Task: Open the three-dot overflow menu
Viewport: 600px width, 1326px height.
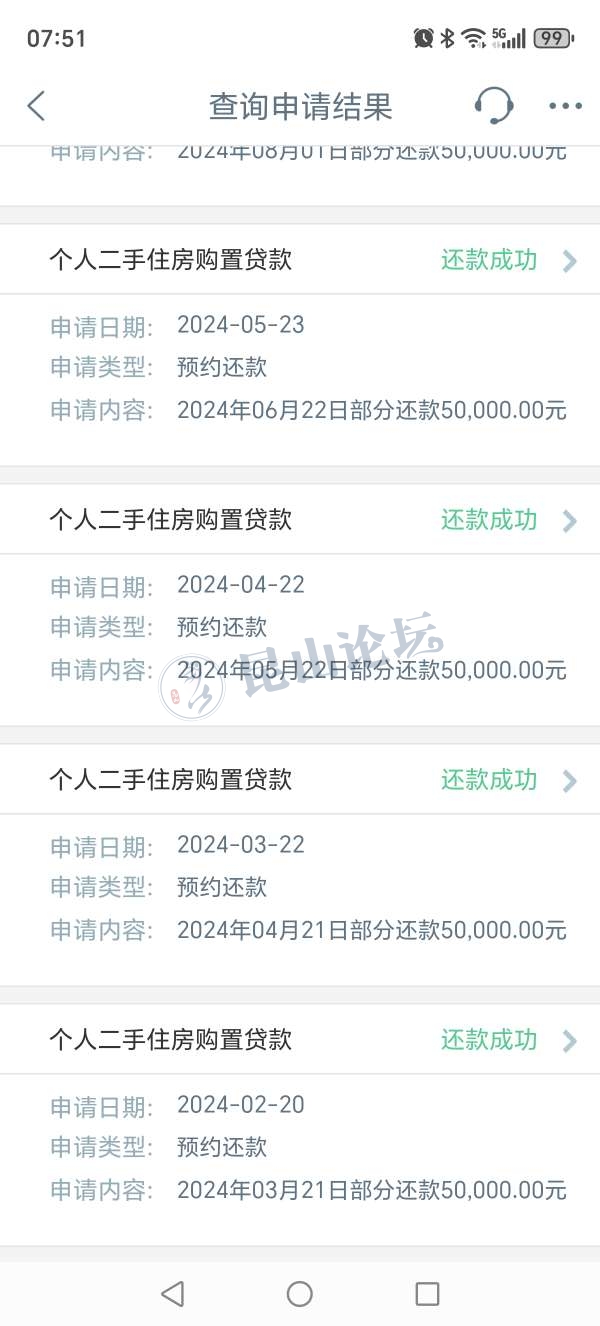Action: pos(565,106)
